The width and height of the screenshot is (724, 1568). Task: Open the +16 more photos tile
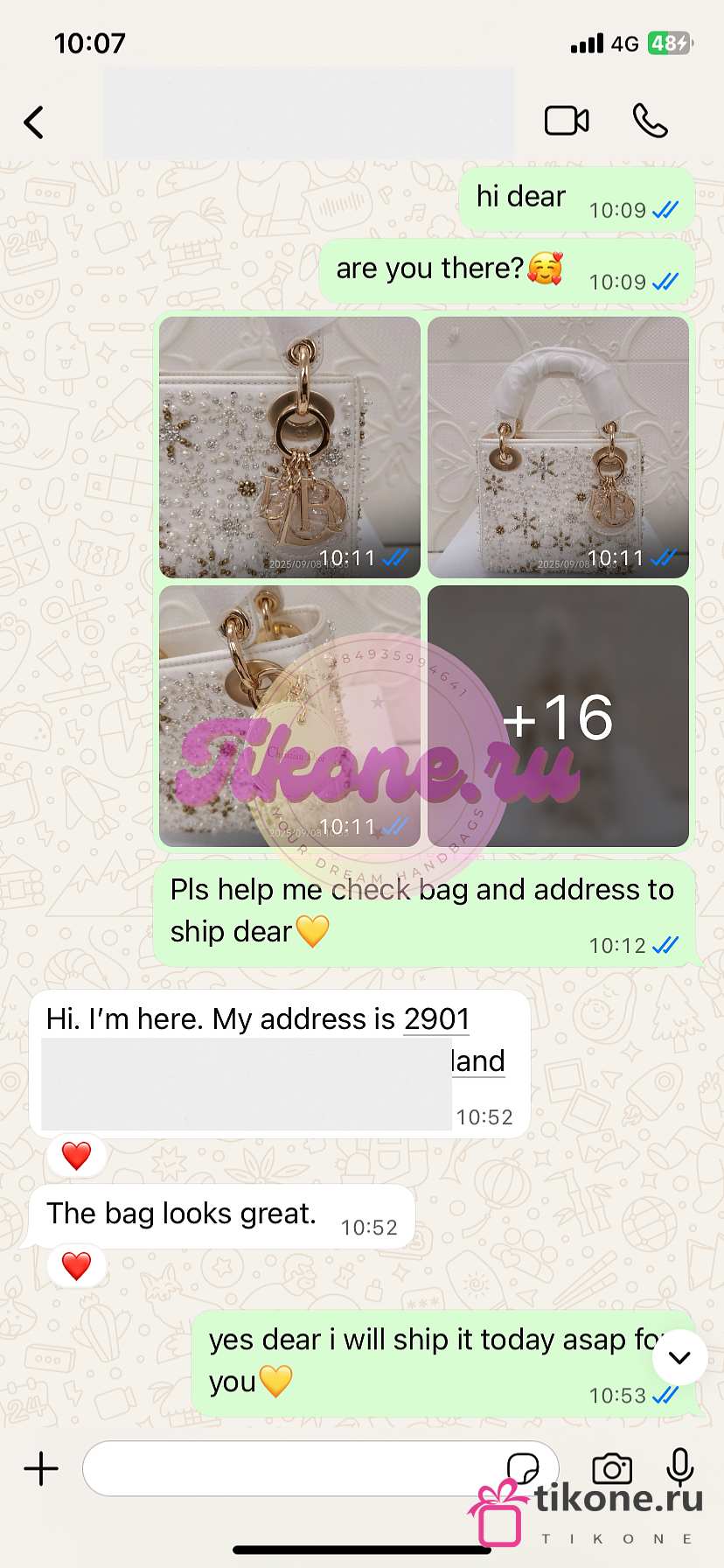click(558, 716)
